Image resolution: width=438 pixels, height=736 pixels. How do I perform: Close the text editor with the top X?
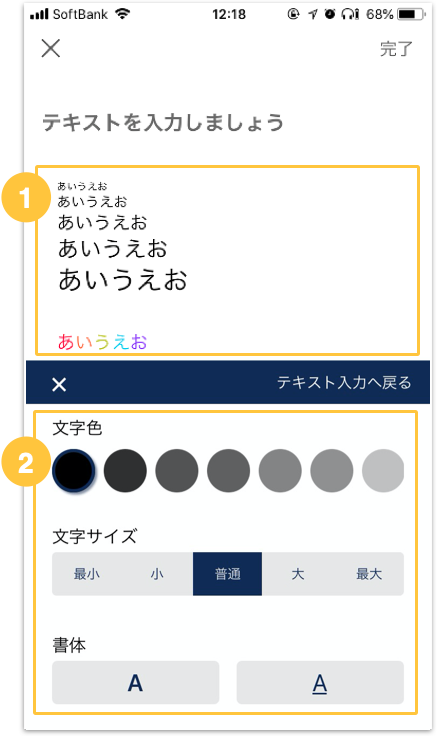(51, 48)
